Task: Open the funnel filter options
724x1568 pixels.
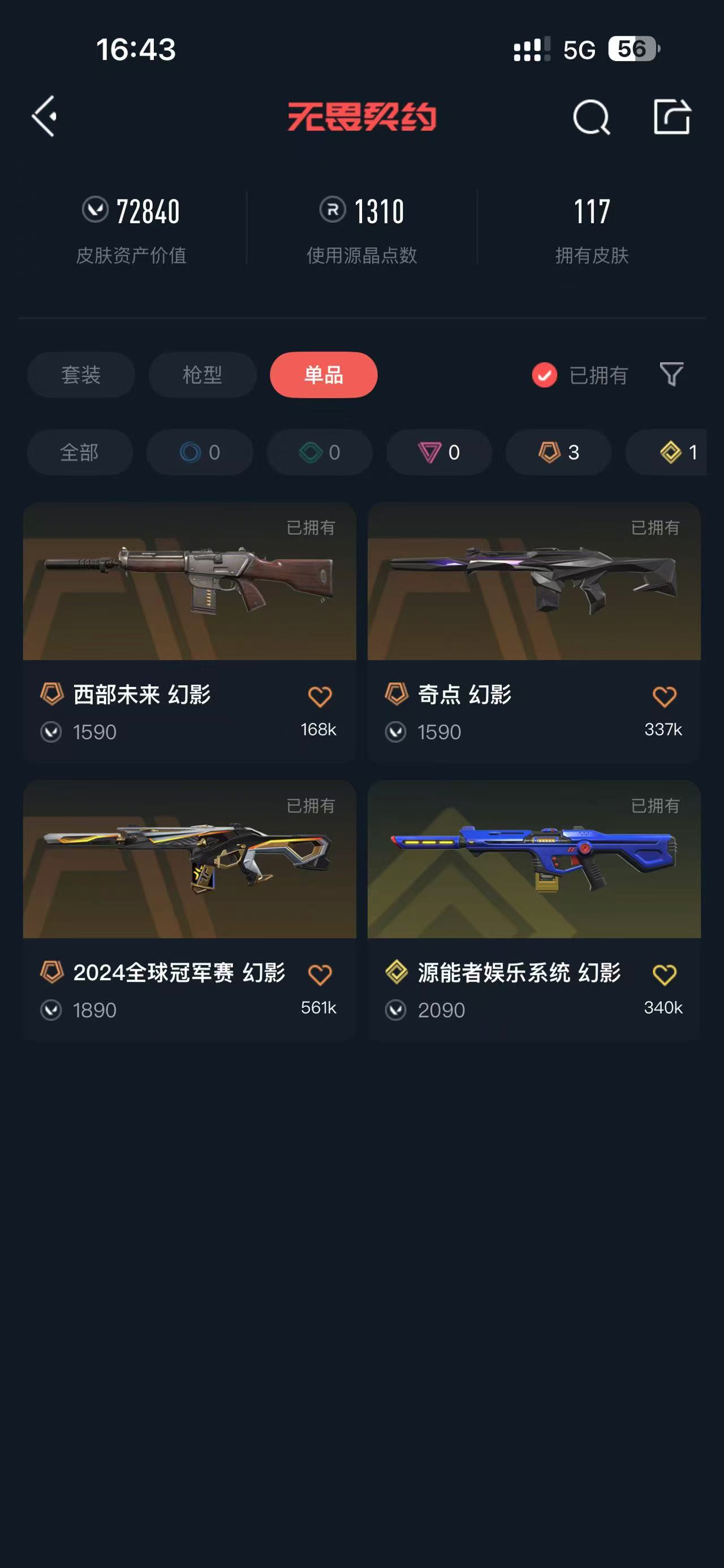Action: (x=671, y=374)
